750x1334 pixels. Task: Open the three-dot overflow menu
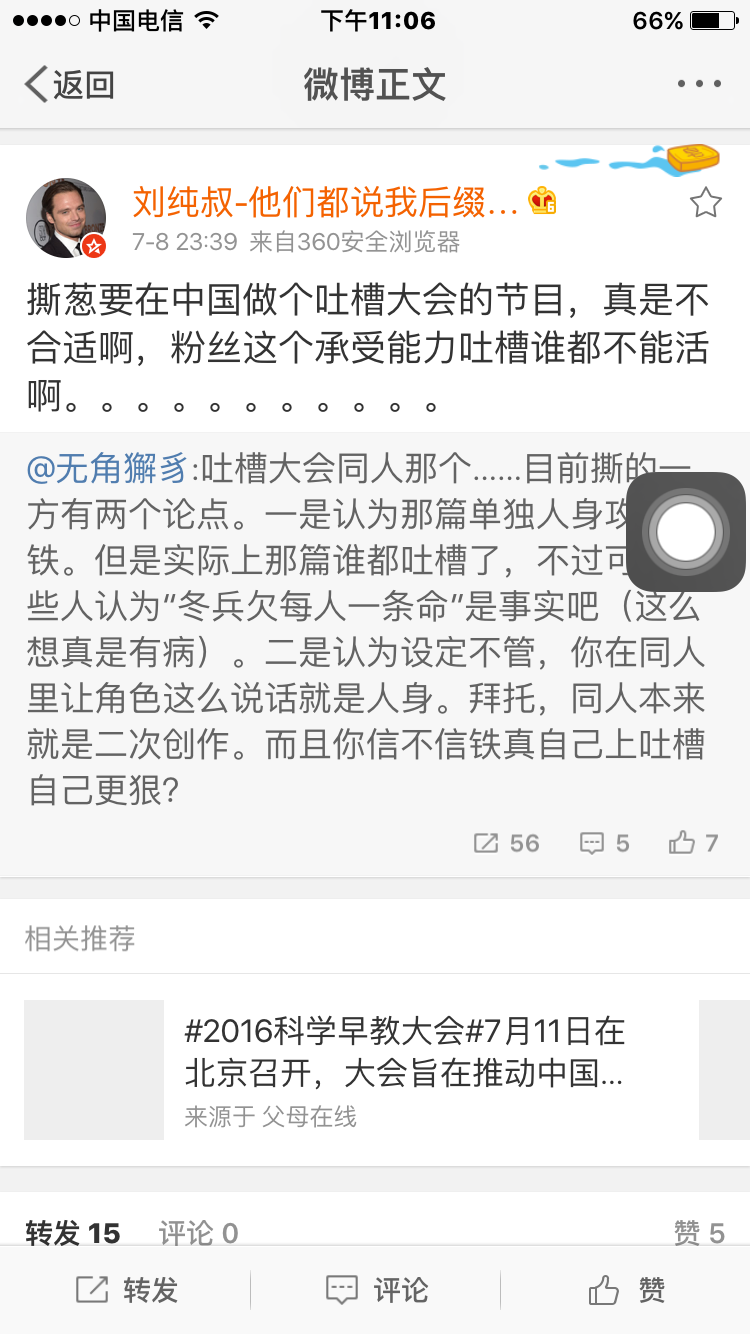pos(699,84)
